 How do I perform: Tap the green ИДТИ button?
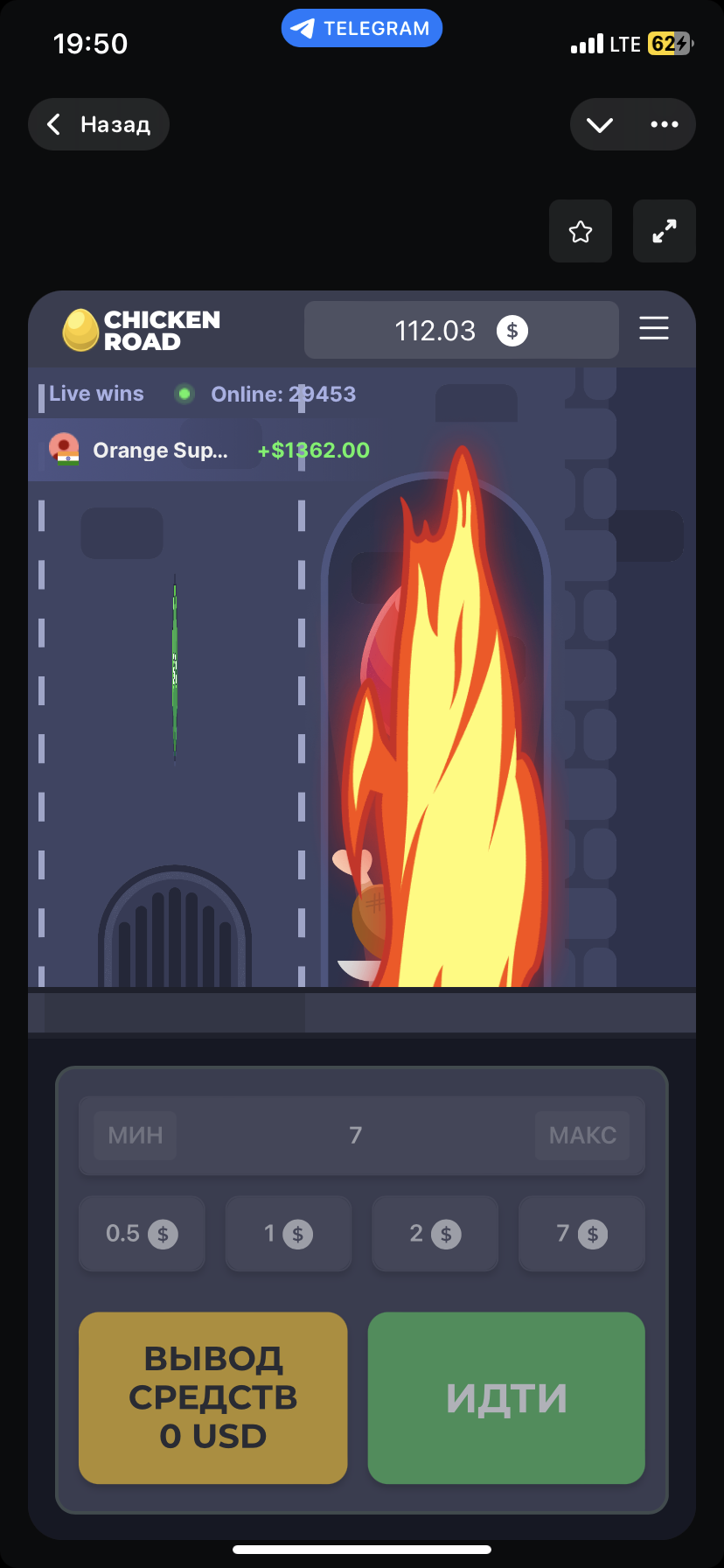pyautogui.click(x=506, y=1397)
